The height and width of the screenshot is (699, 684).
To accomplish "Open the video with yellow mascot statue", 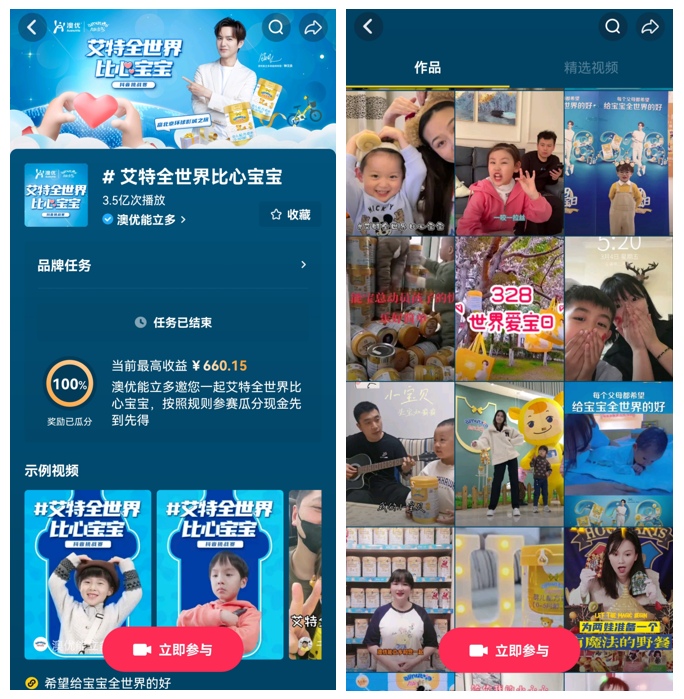I will (509, 454).
